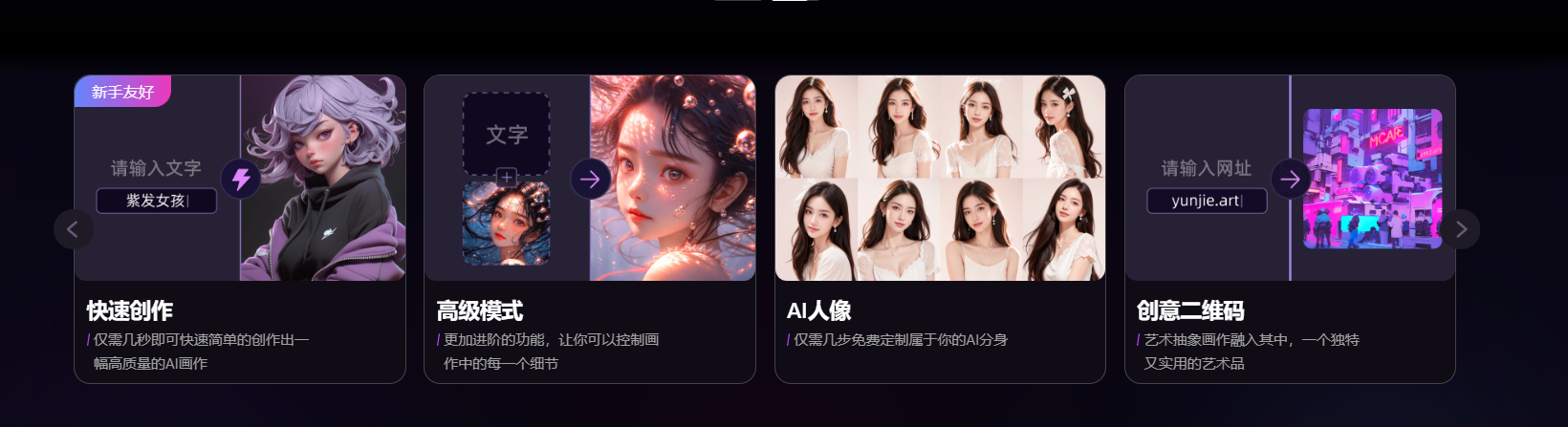Go to the previous carousel cards
This screenshot has width=1568, height=427.
(74, 229)
